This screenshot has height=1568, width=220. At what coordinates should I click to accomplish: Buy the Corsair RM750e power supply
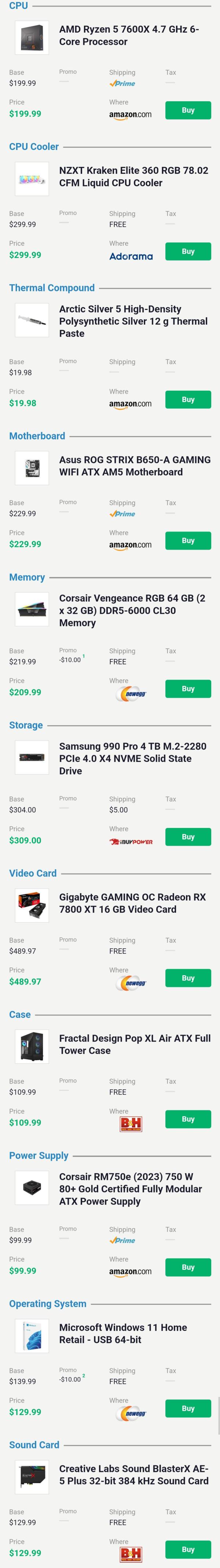tap(188, 1267)
